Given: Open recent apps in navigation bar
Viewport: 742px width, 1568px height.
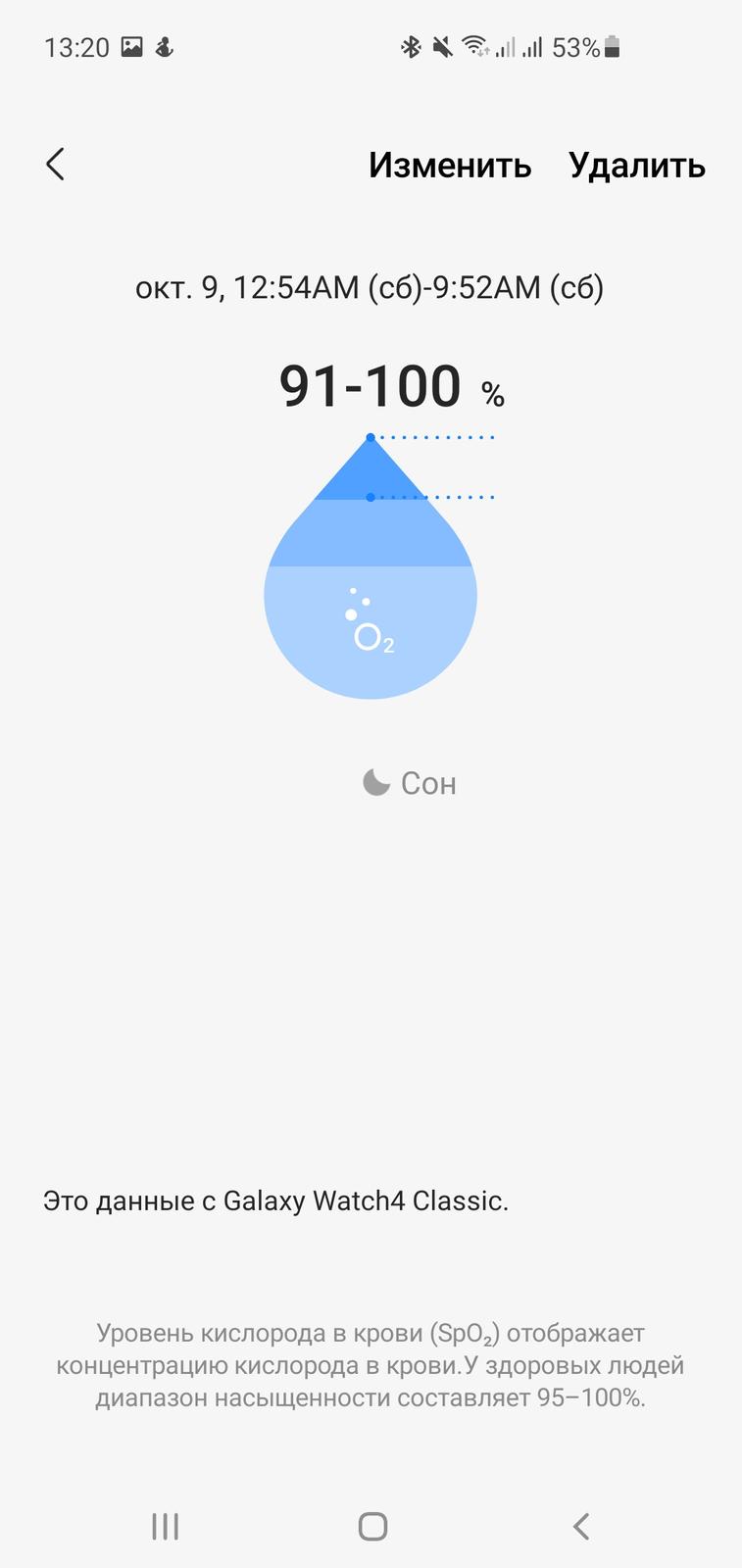Looking at the screenshot, I should pos(165,1526).
